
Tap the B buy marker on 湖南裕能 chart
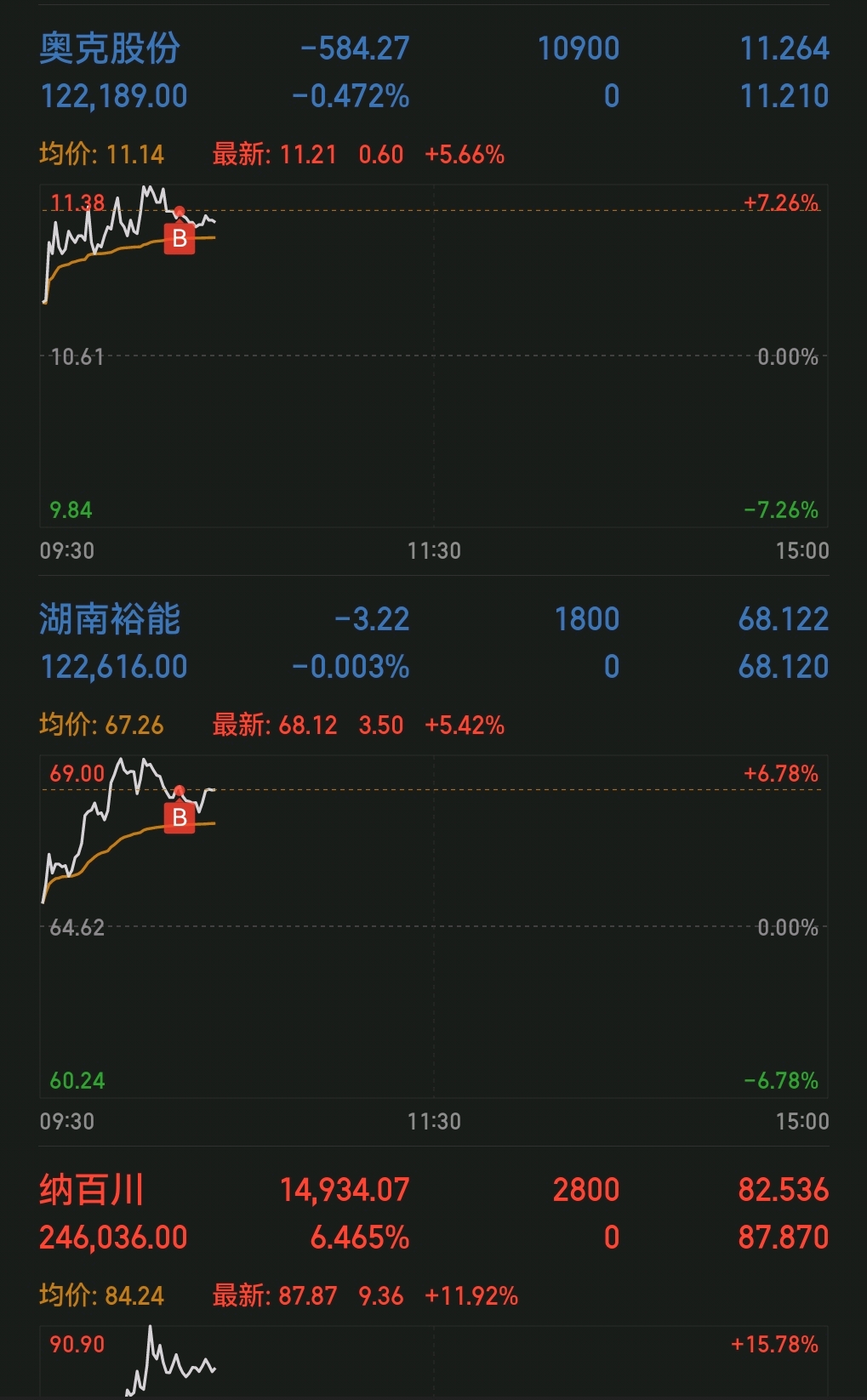(180, 817)
